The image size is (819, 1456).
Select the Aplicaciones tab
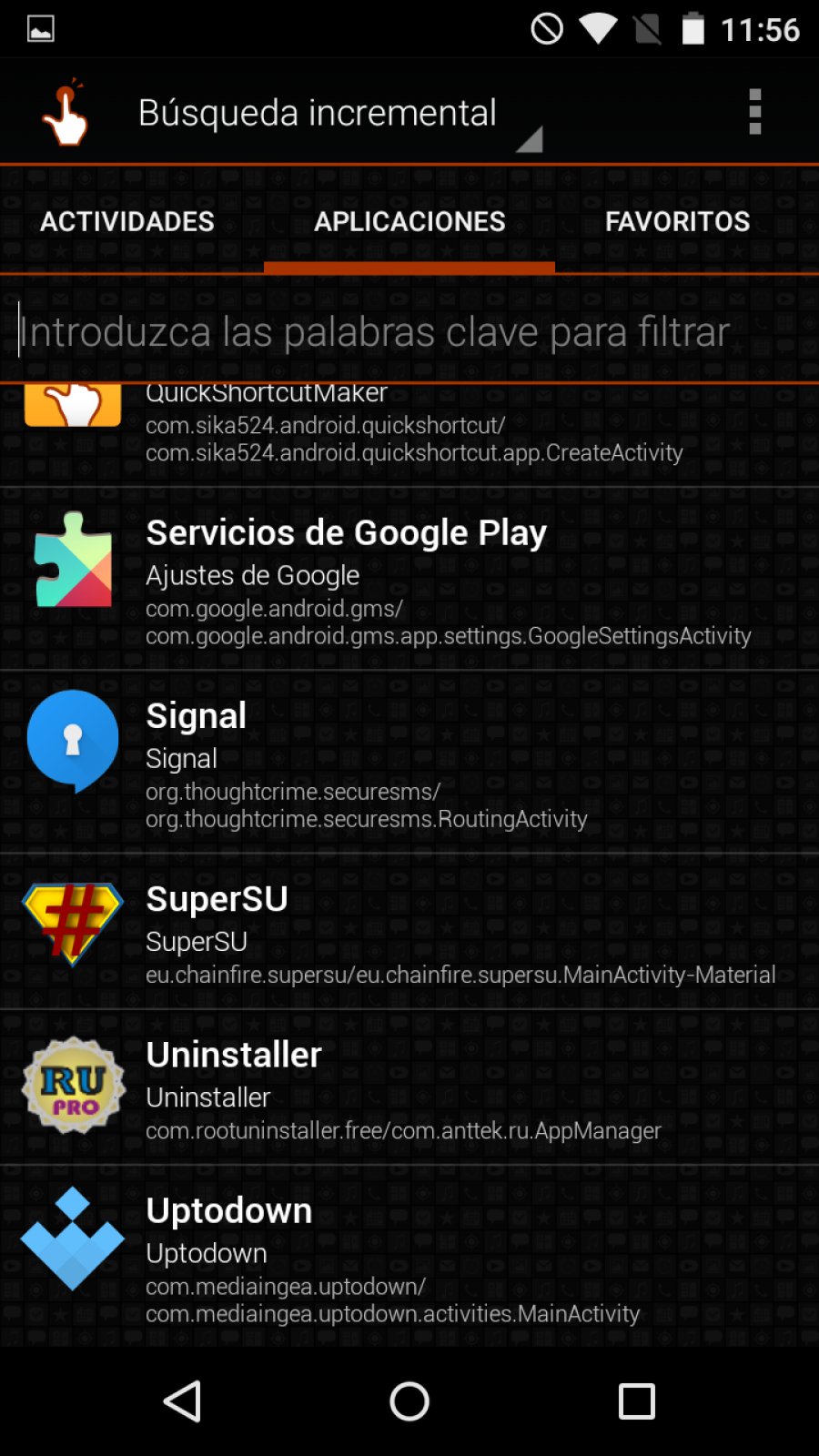pyautogui.click(x=409, y=221)
